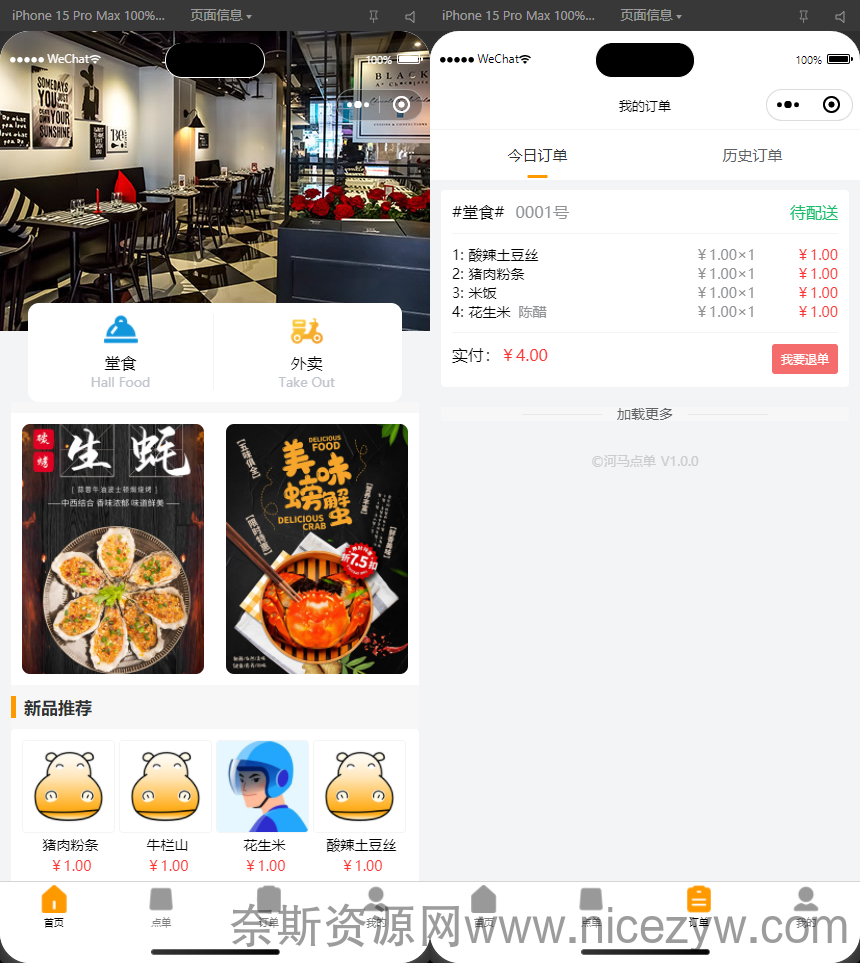860x963 pixels.
Task: Close the mini program from 我的订单 page
Action: point(831,105)
